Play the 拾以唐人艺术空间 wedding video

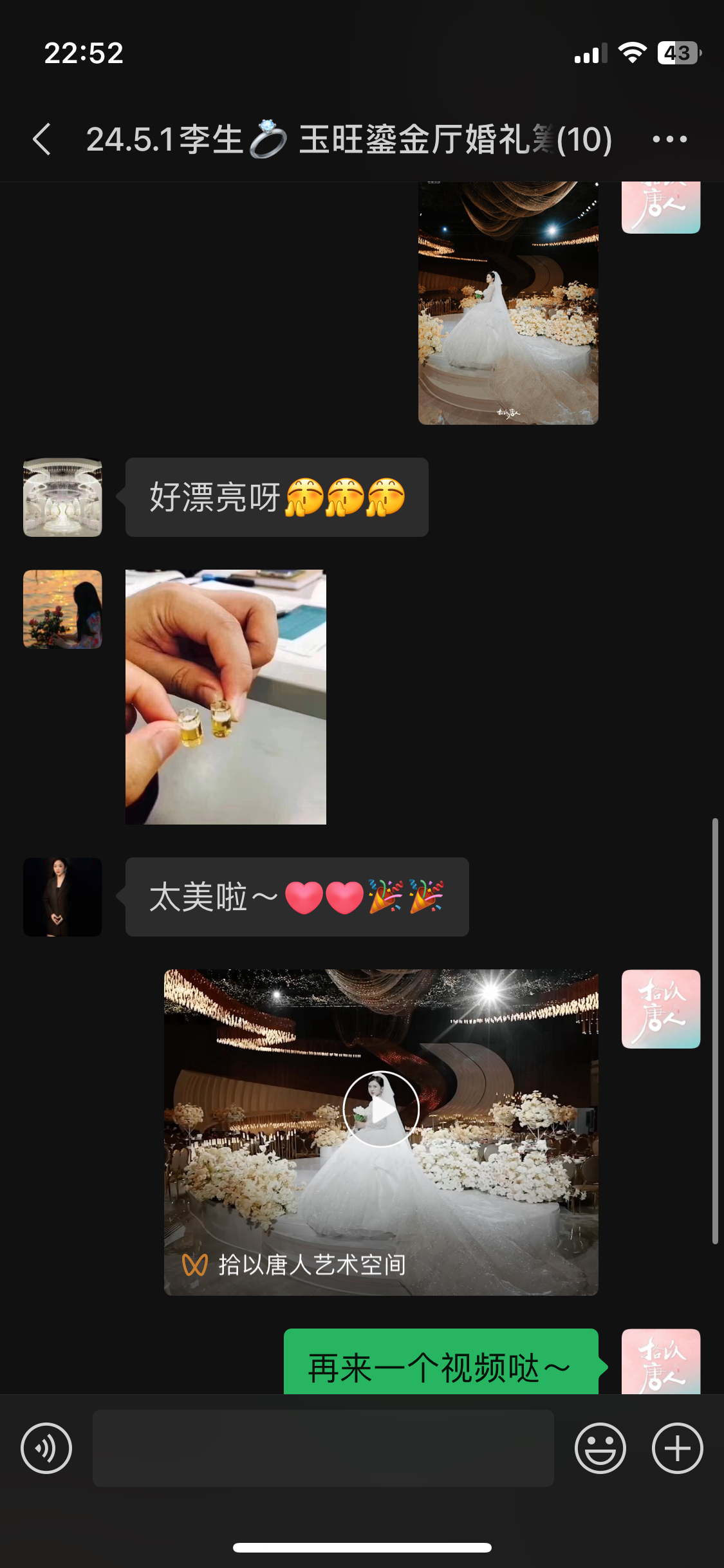click(x=381, y=1110)
